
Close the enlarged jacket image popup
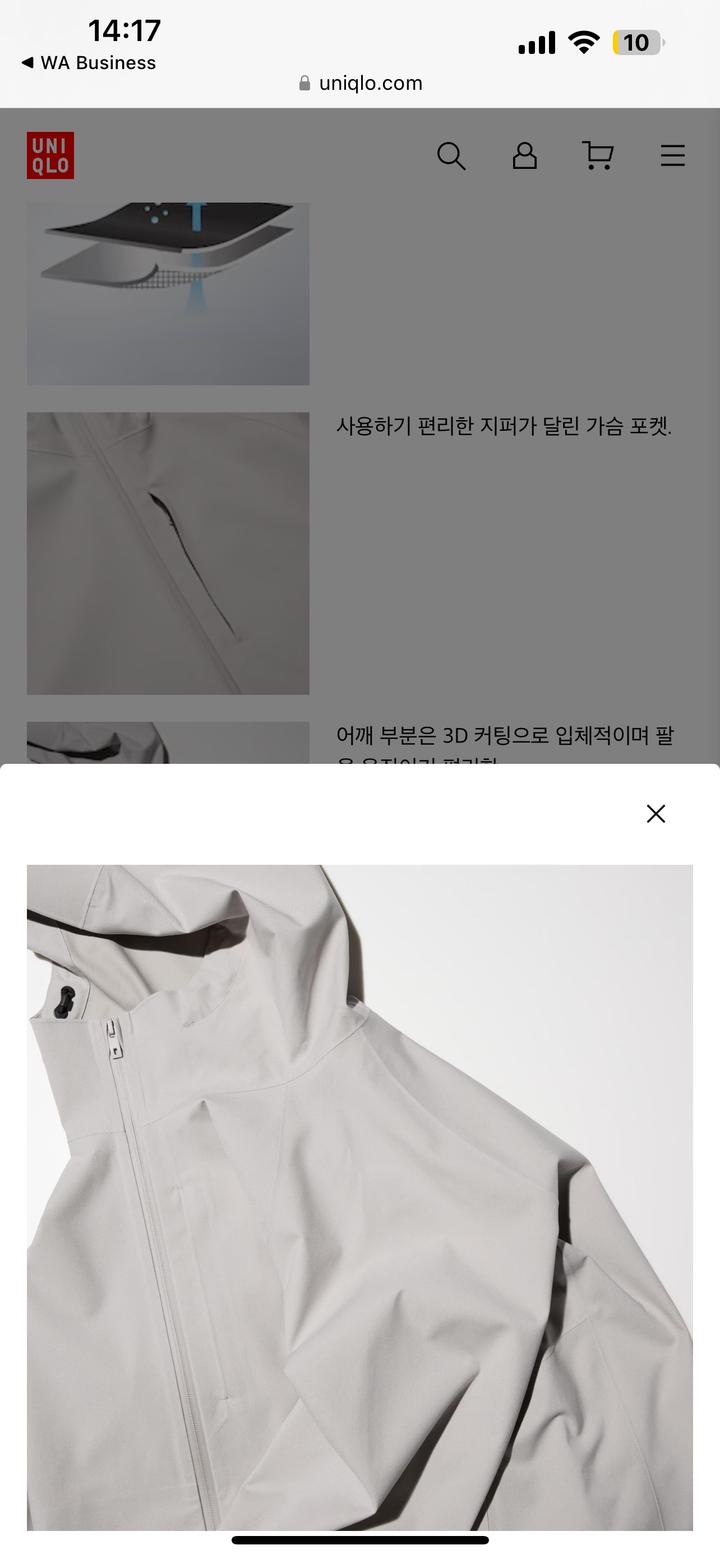point(656,814)
